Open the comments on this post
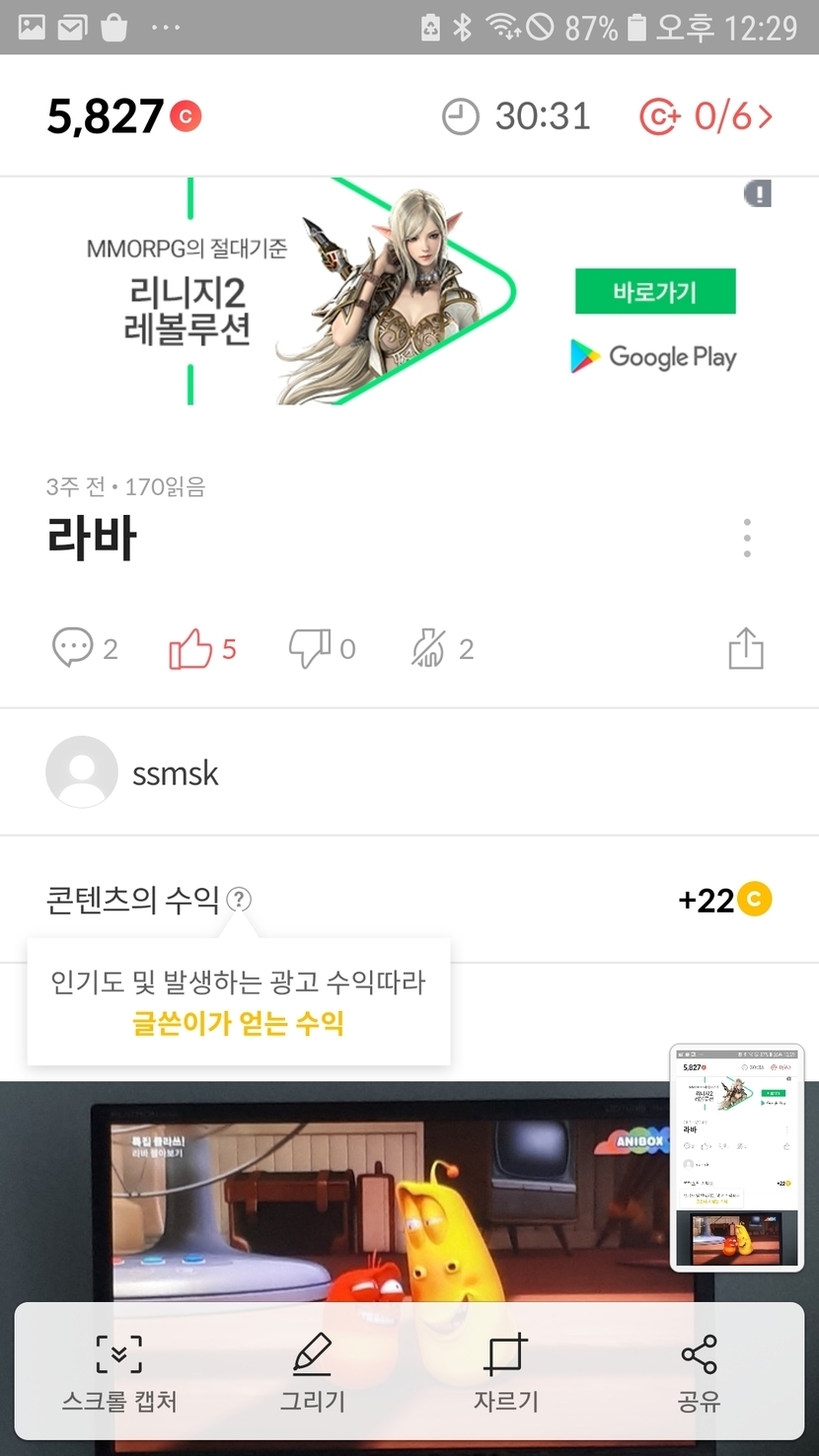Image resolution: width=819 pixels, height=1456 pixels. 73,648
